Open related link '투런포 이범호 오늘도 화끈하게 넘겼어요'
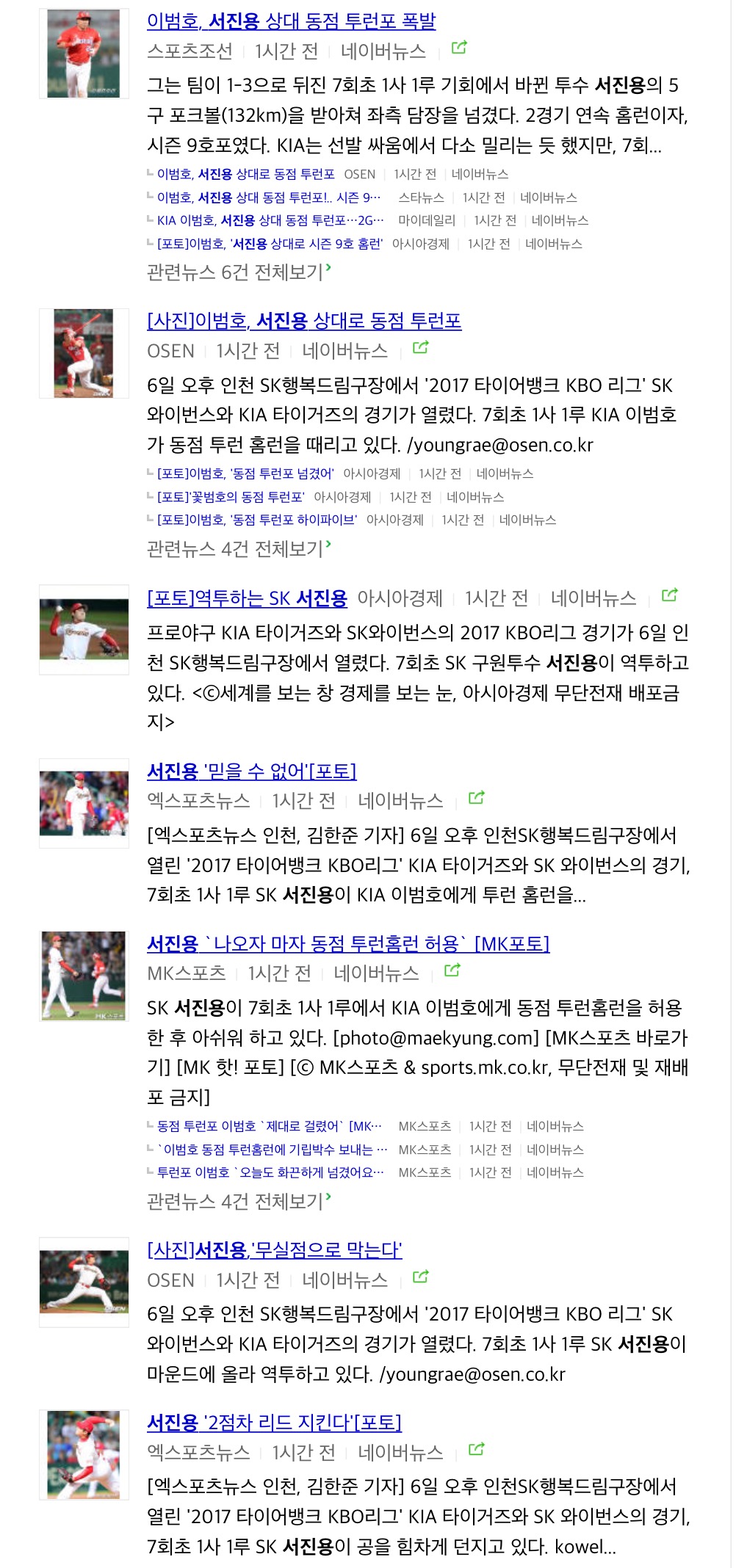This screenshot has width=736, height=1568. point(270,1172)
